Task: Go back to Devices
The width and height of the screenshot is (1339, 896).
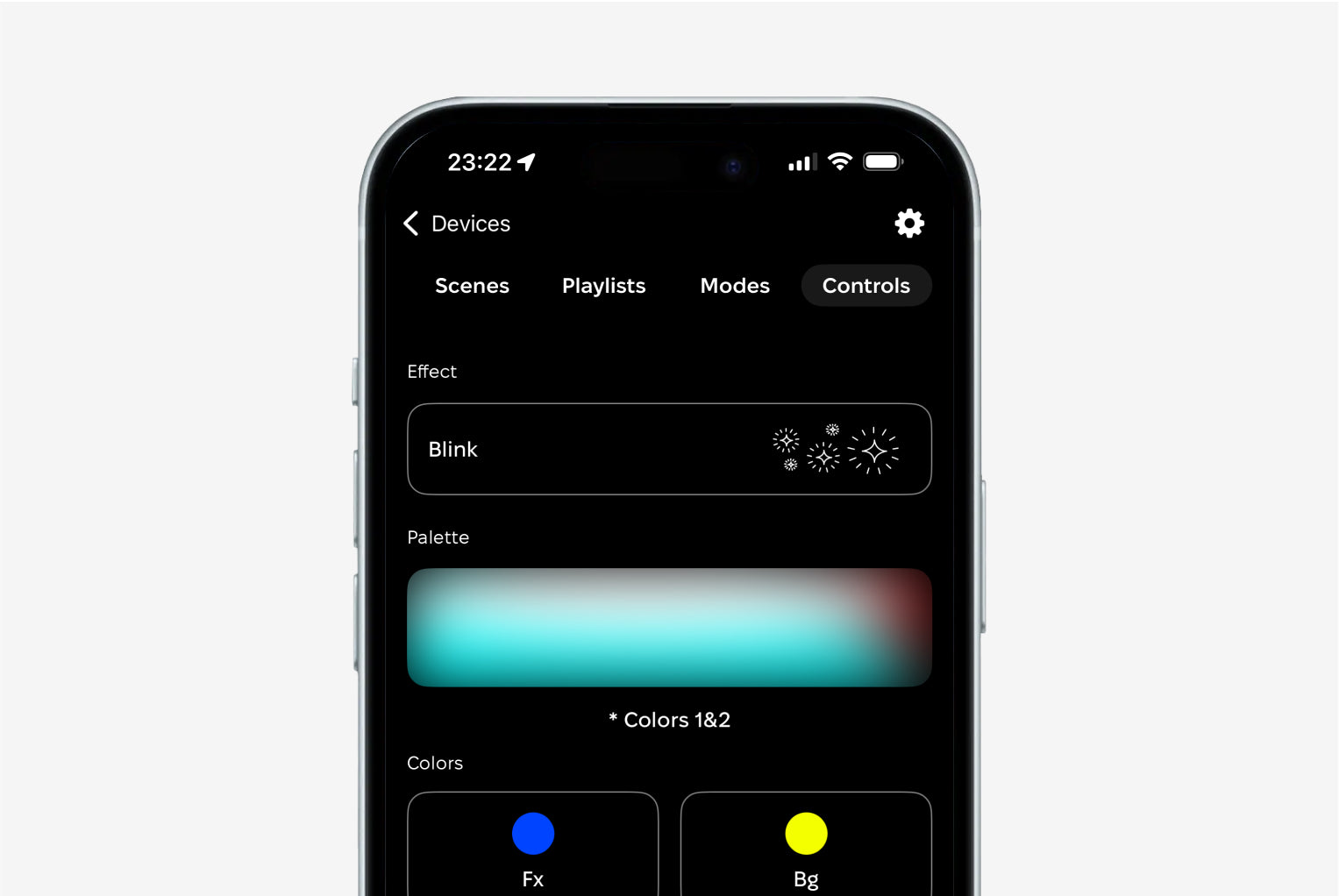Action: [457, 224]
